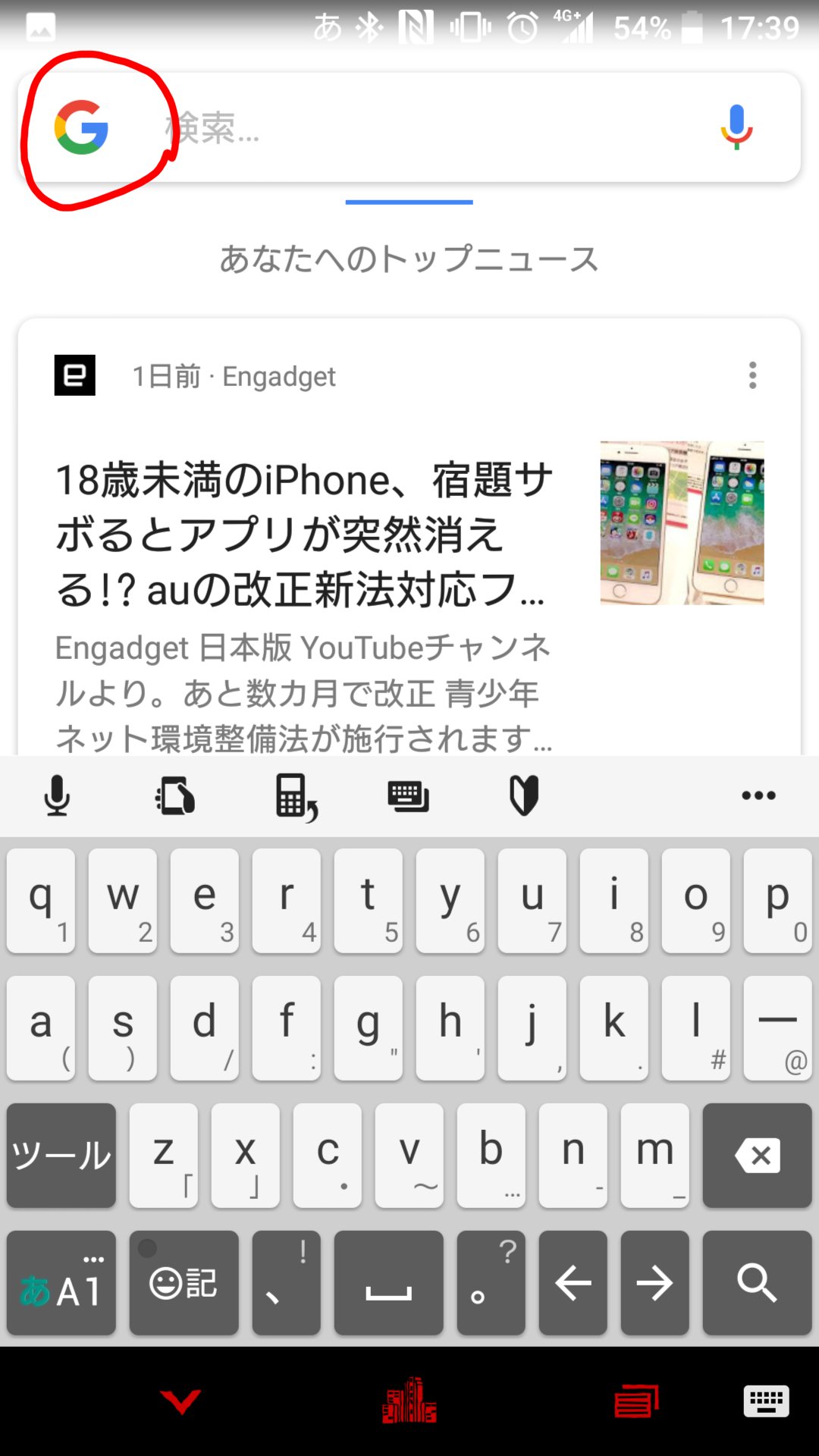Tap the keyboard switcher icon in the navigation bar
Image resolution: width=819 pixels, height=1456 pixels.
coord(767,1401)
